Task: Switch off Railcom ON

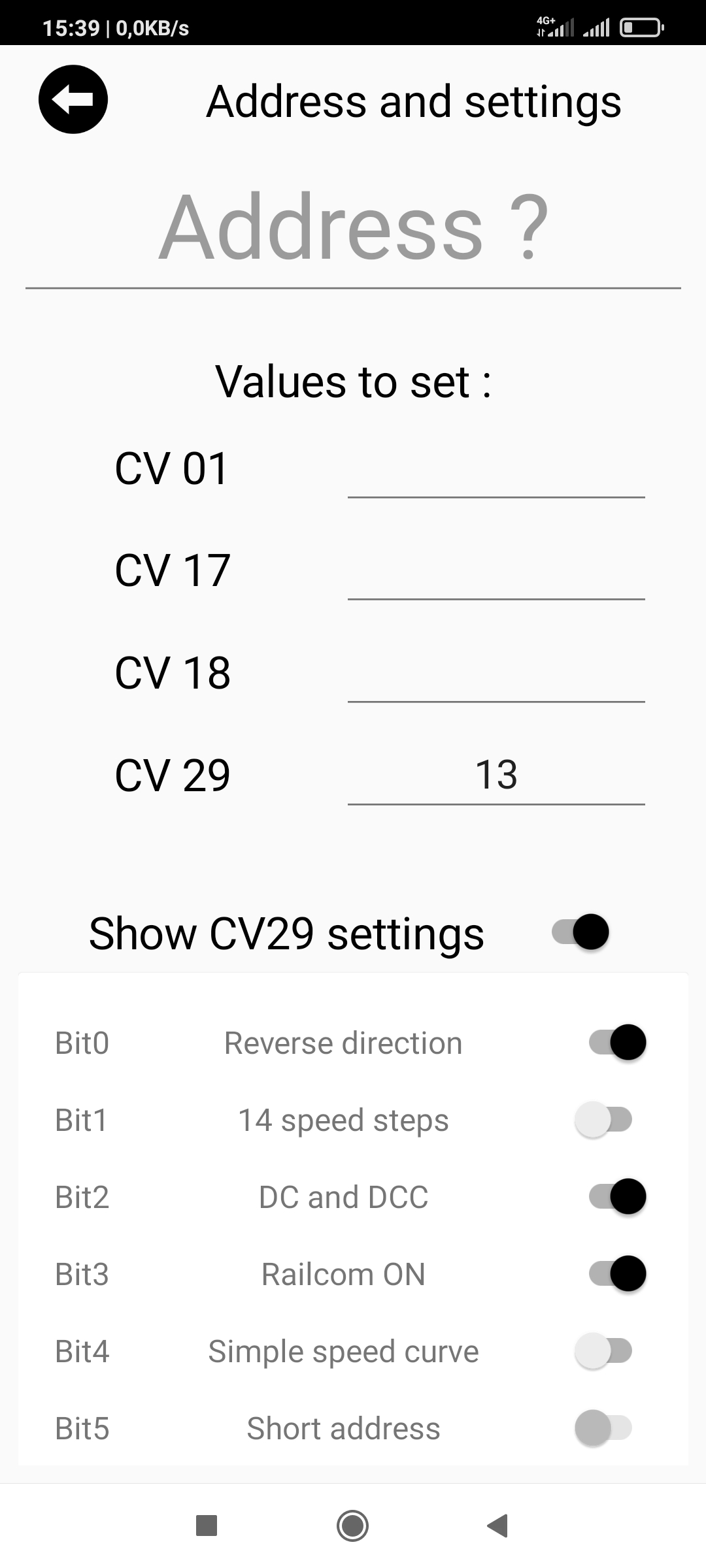Action: (618, 1274)
